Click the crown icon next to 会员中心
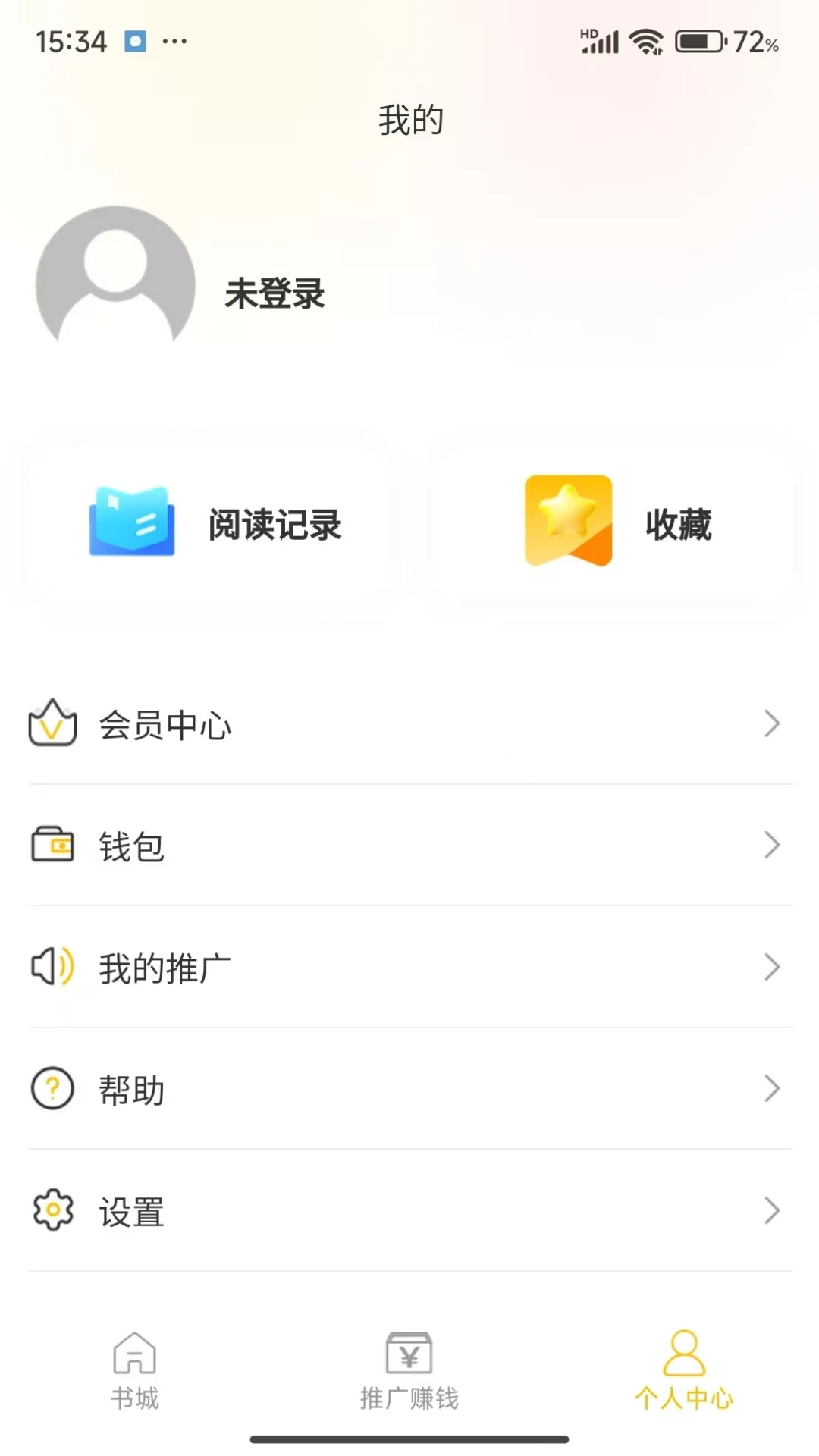Image resolution: width=819 pixels, height=1456 pixels. 52,724
